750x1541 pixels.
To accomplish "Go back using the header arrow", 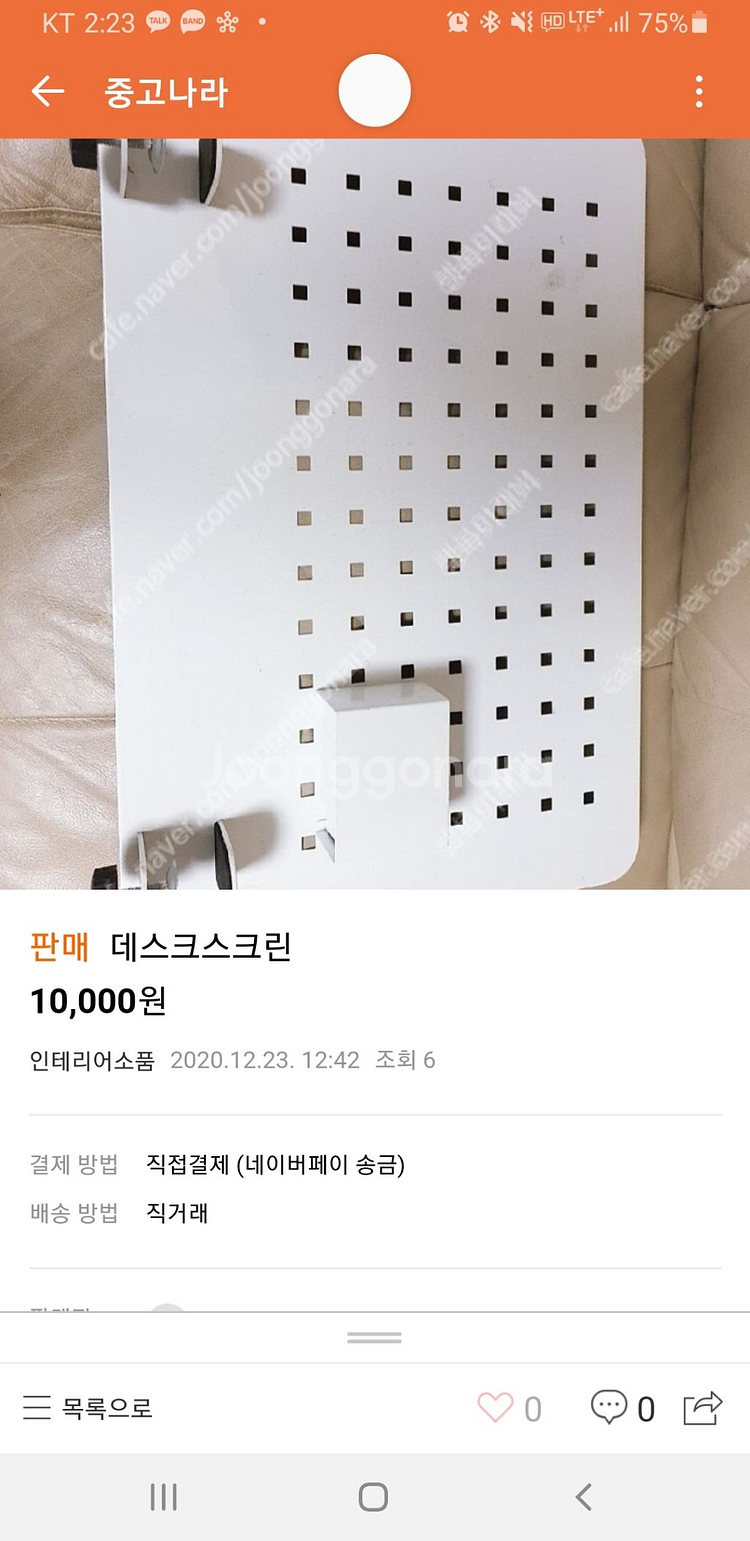I will (x=47, y=92).
